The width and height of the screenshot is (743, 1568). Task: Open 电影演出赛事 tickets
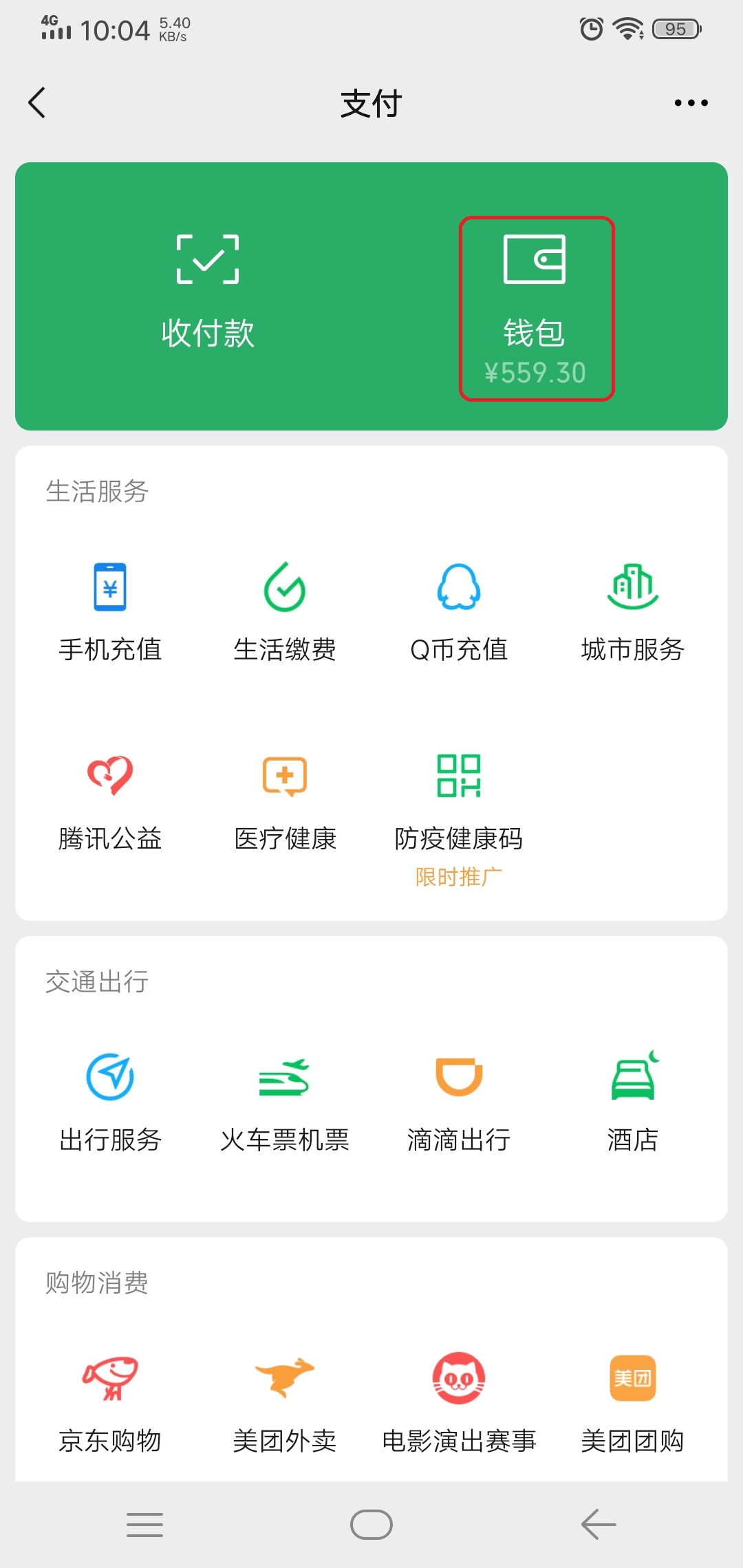[x=459, y=1403]
